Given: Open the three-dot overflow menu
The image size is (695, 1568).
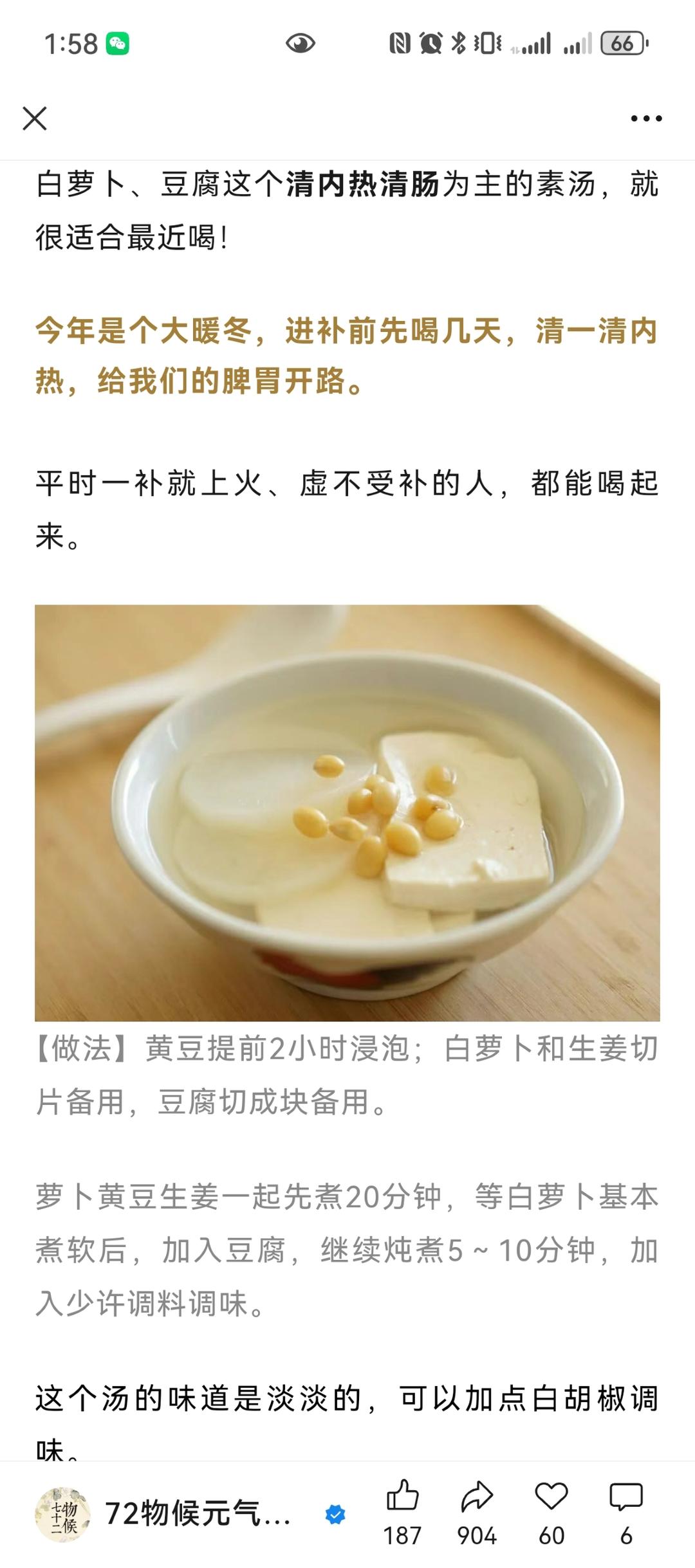Looking at the screenshot, I should pyautogui.click(x=646, y=118).
